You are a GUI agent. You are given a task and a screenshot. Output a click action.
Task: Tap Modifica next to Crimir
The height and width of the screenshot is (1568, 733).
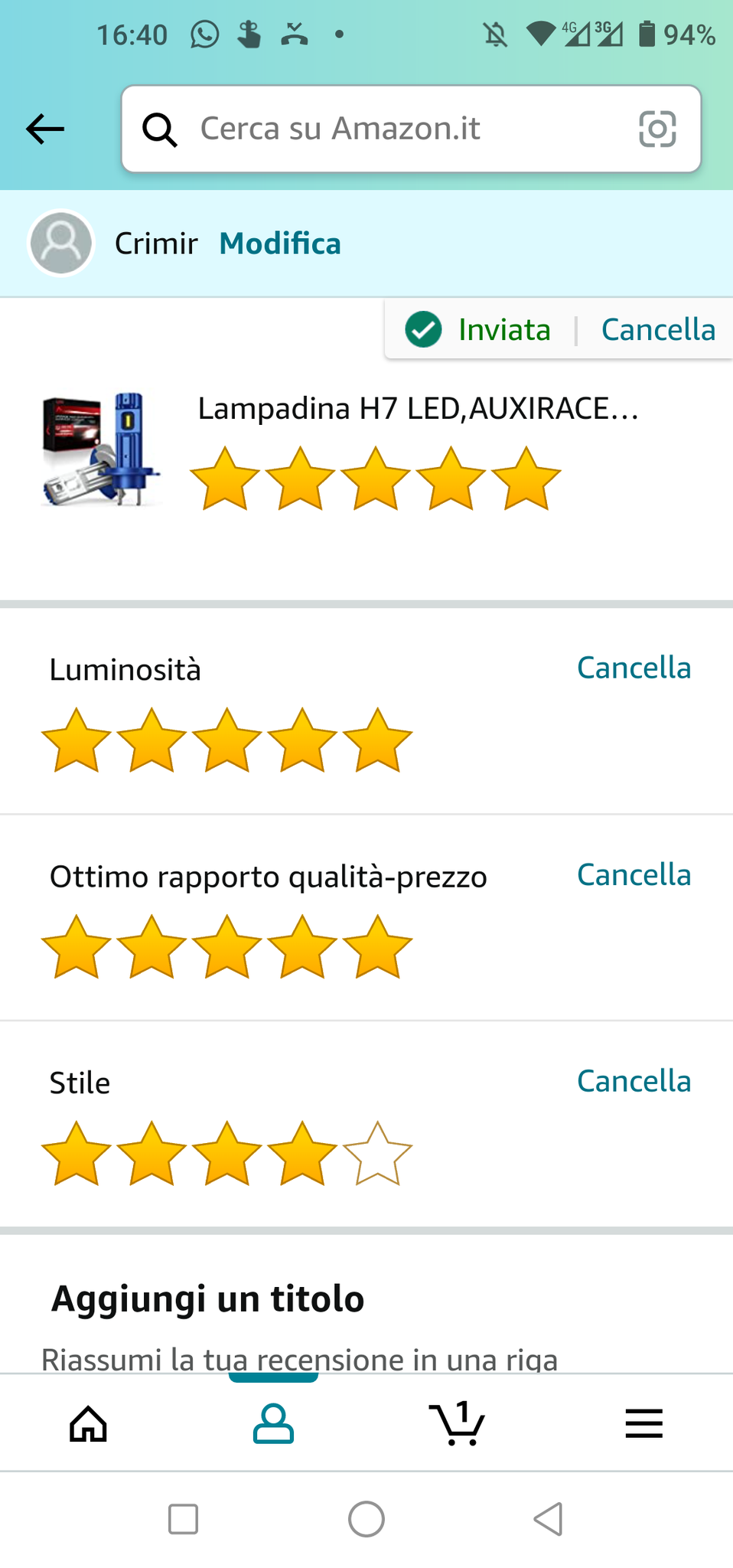click(280, 243)
